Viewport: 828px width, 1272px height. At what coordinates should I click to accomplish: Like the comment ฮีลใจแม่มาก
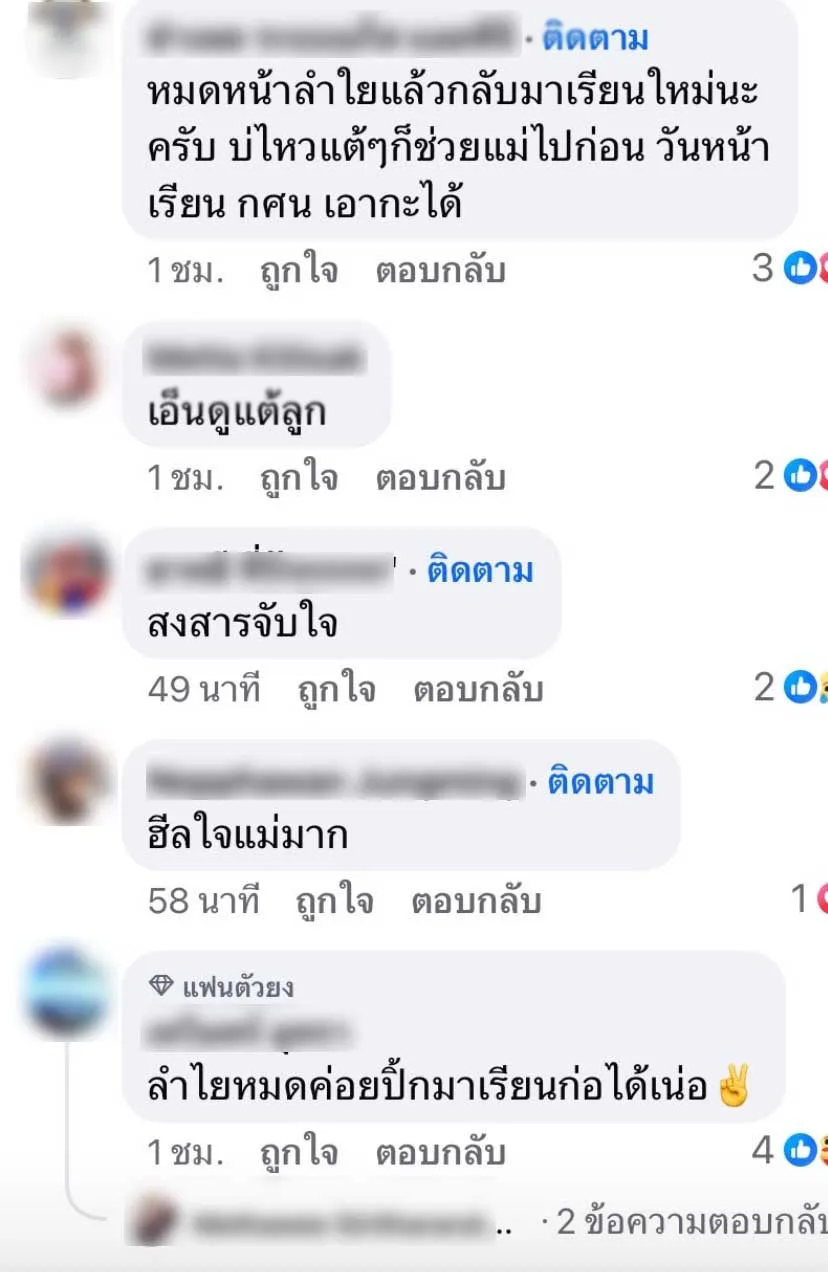pos(334,901)
